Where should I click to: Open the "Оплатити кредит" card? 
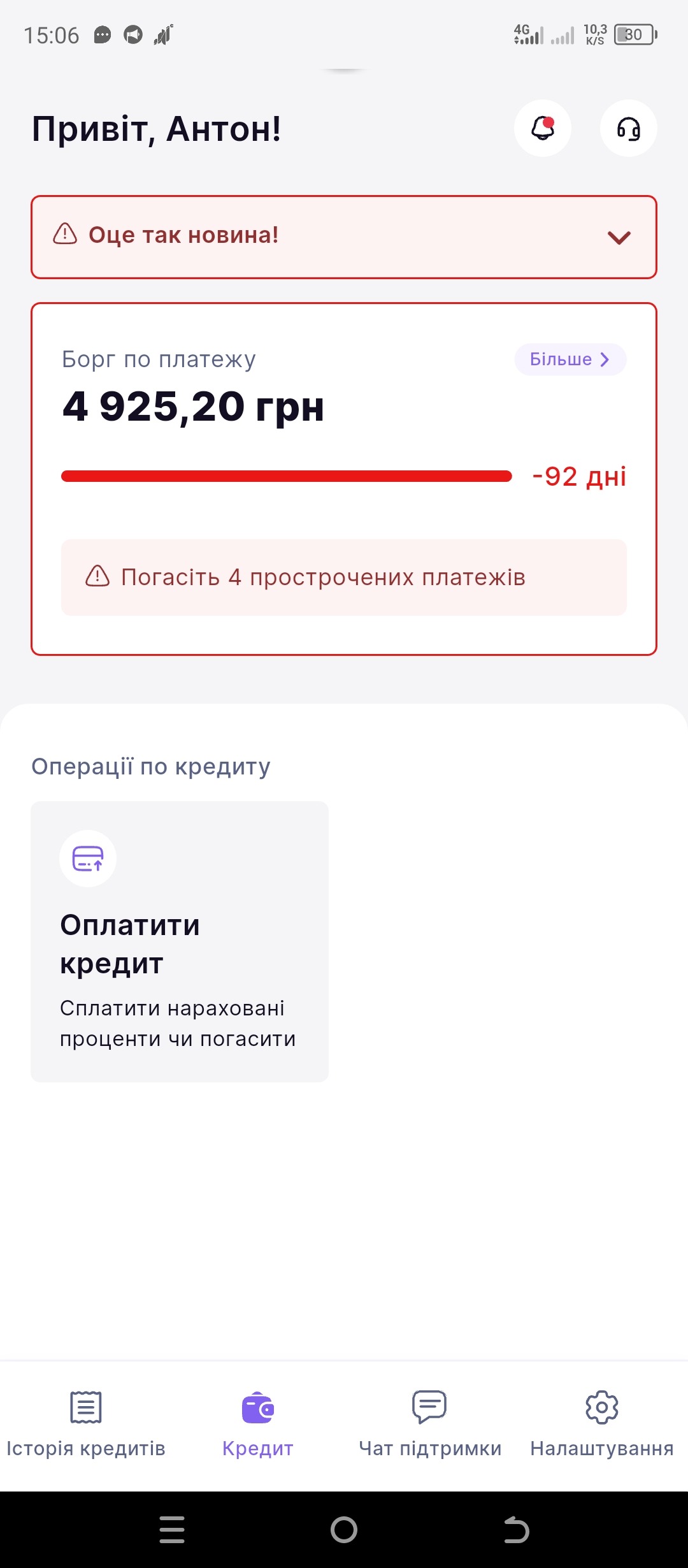point(180,941)
